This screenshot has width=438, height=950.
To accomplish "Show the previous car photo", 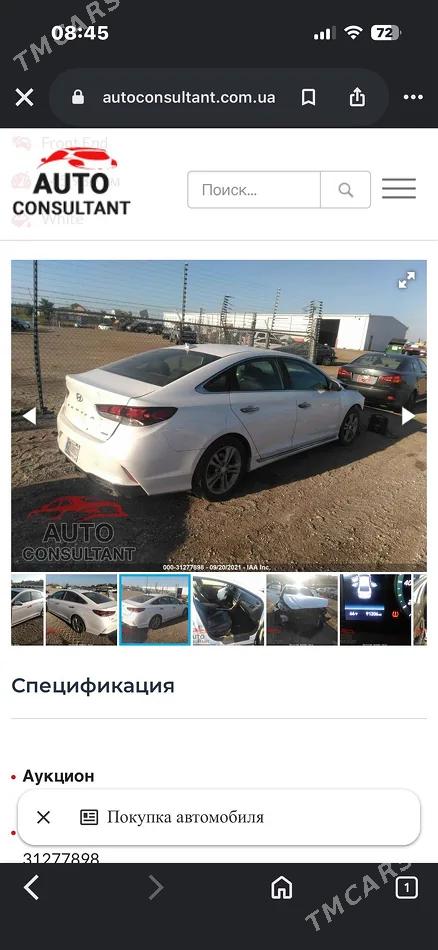I will coord(28,416).
